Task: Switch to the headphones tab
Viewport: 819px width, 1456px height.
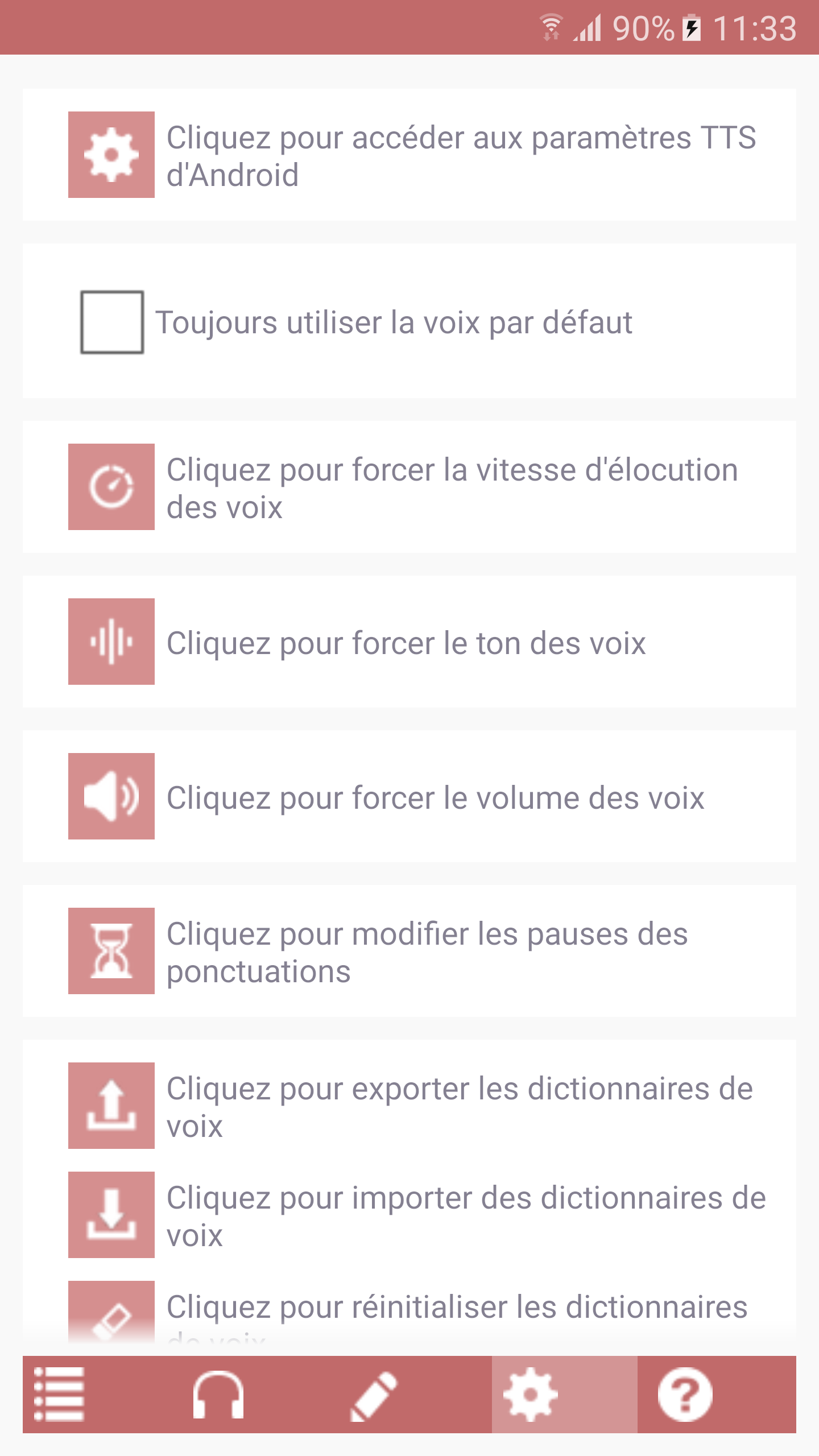Action: pyautogui.click(x=218, y=1395)
